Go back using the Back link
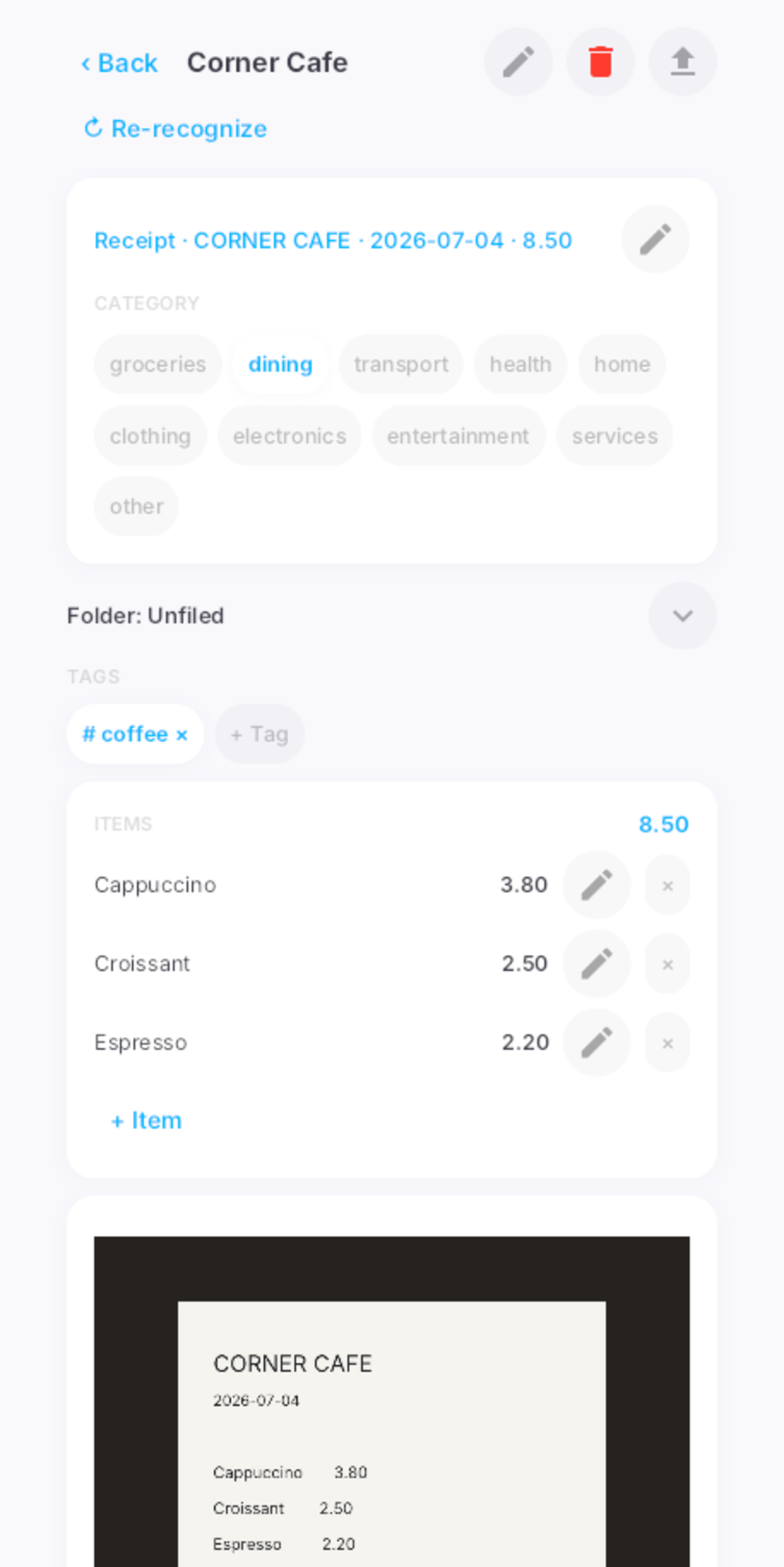Viewport: 784px width, 1567px height. point(119,62)
